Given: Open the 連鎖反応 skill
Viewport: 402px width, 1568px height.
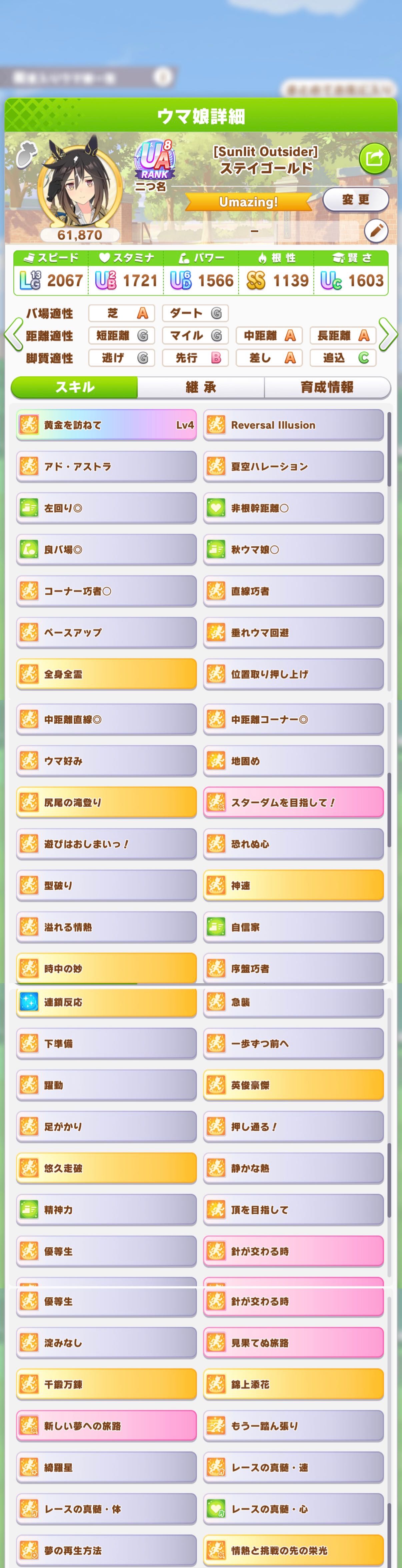Looking at the screenshot, I should point(106,1002).
